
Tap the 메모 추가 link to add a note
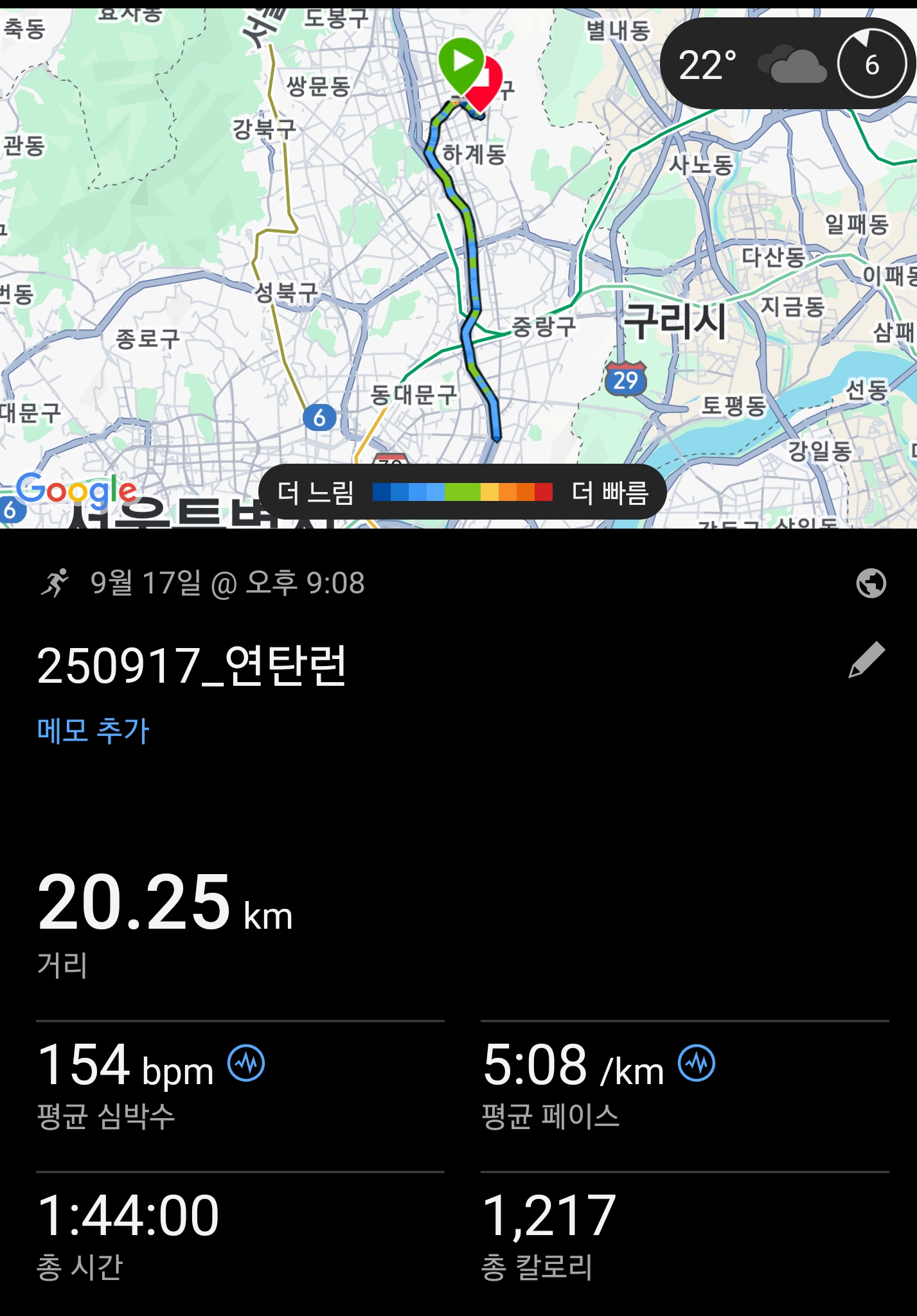(x=93, y=731)
